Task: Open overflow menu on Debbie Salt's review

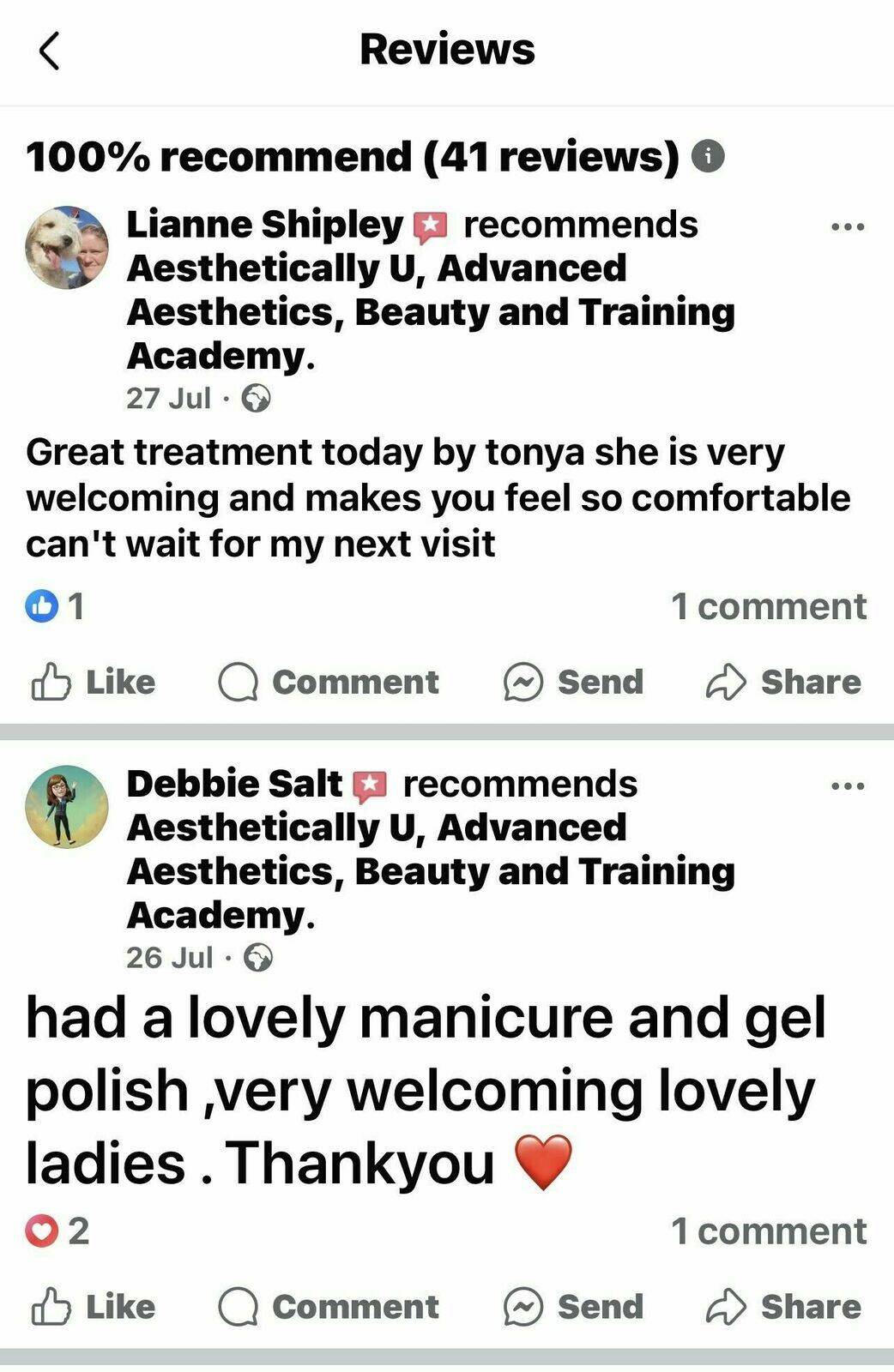Action: point(848,786)
